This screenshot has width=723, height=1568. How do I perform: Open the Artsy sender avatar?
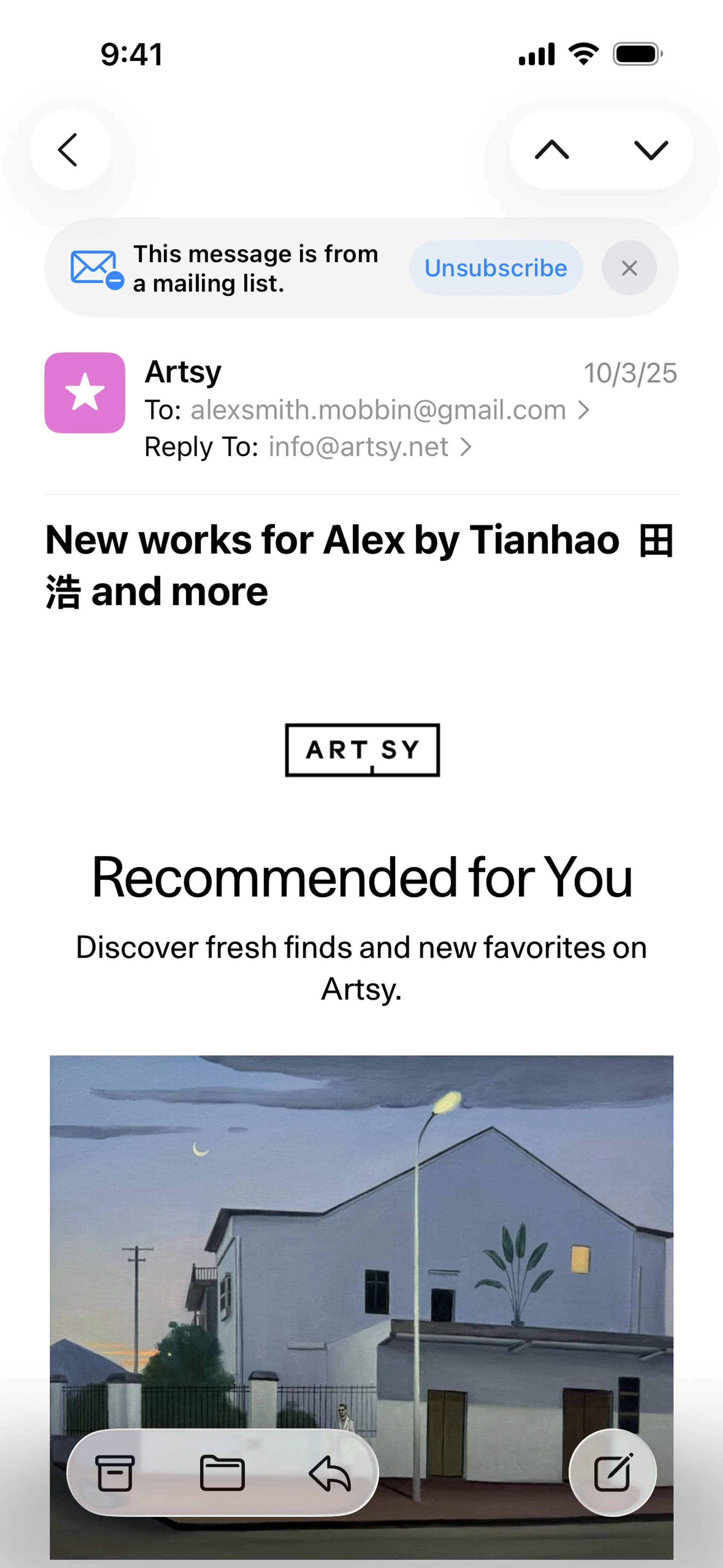pyautogui.click(x=85, y=393)
